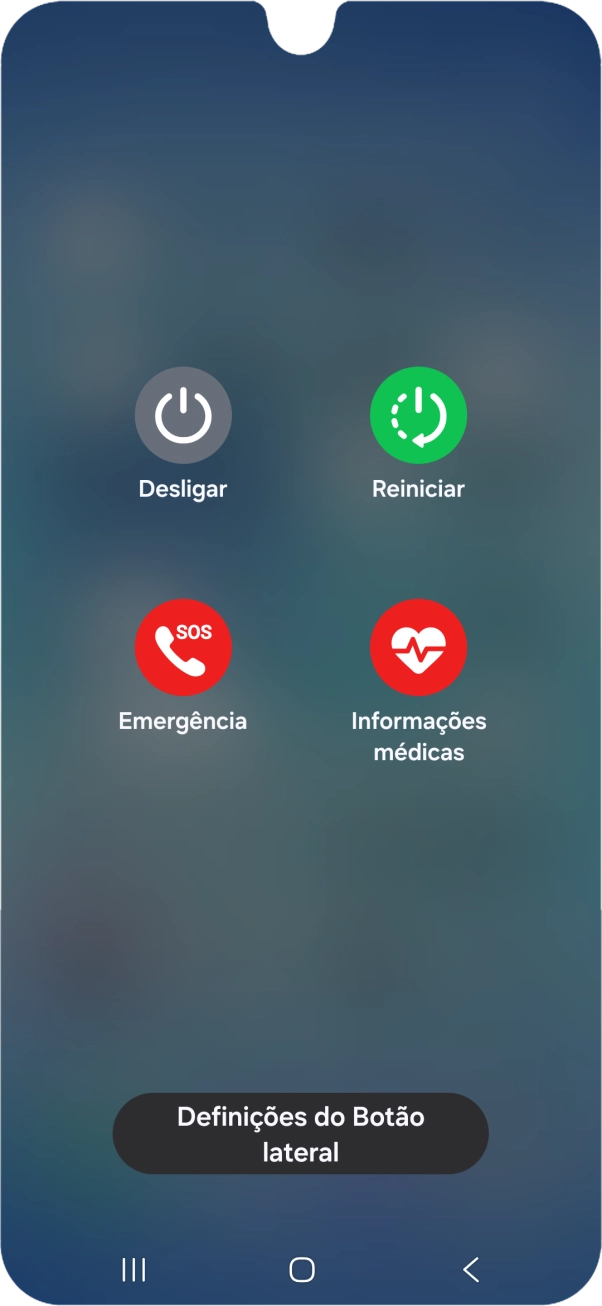The image size is (602, 1306).
Task: Tap the home button in navigation bar
Action: tap(301, 1269)
